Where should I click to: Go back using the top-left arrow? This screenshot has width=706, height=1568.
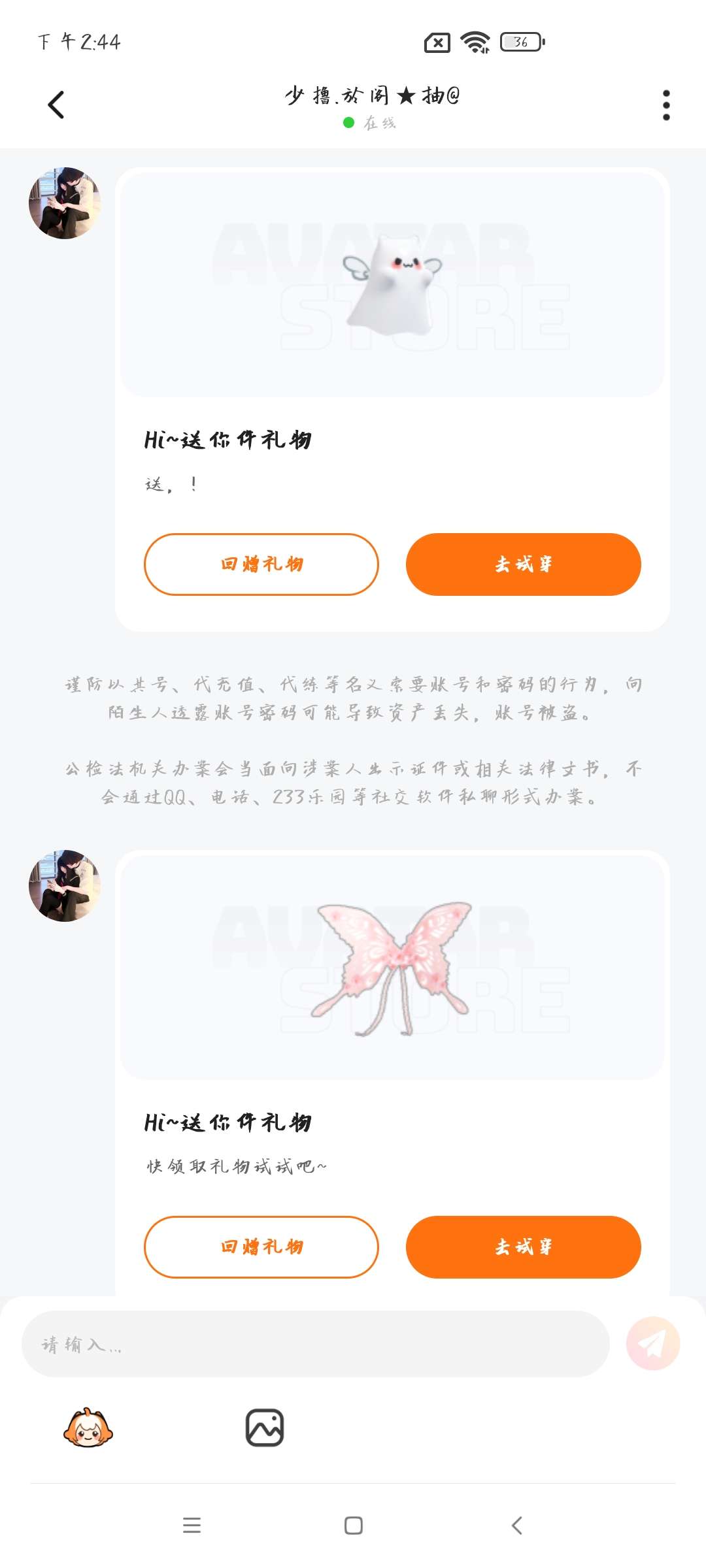pyautogui.click(x=56, y=105)
